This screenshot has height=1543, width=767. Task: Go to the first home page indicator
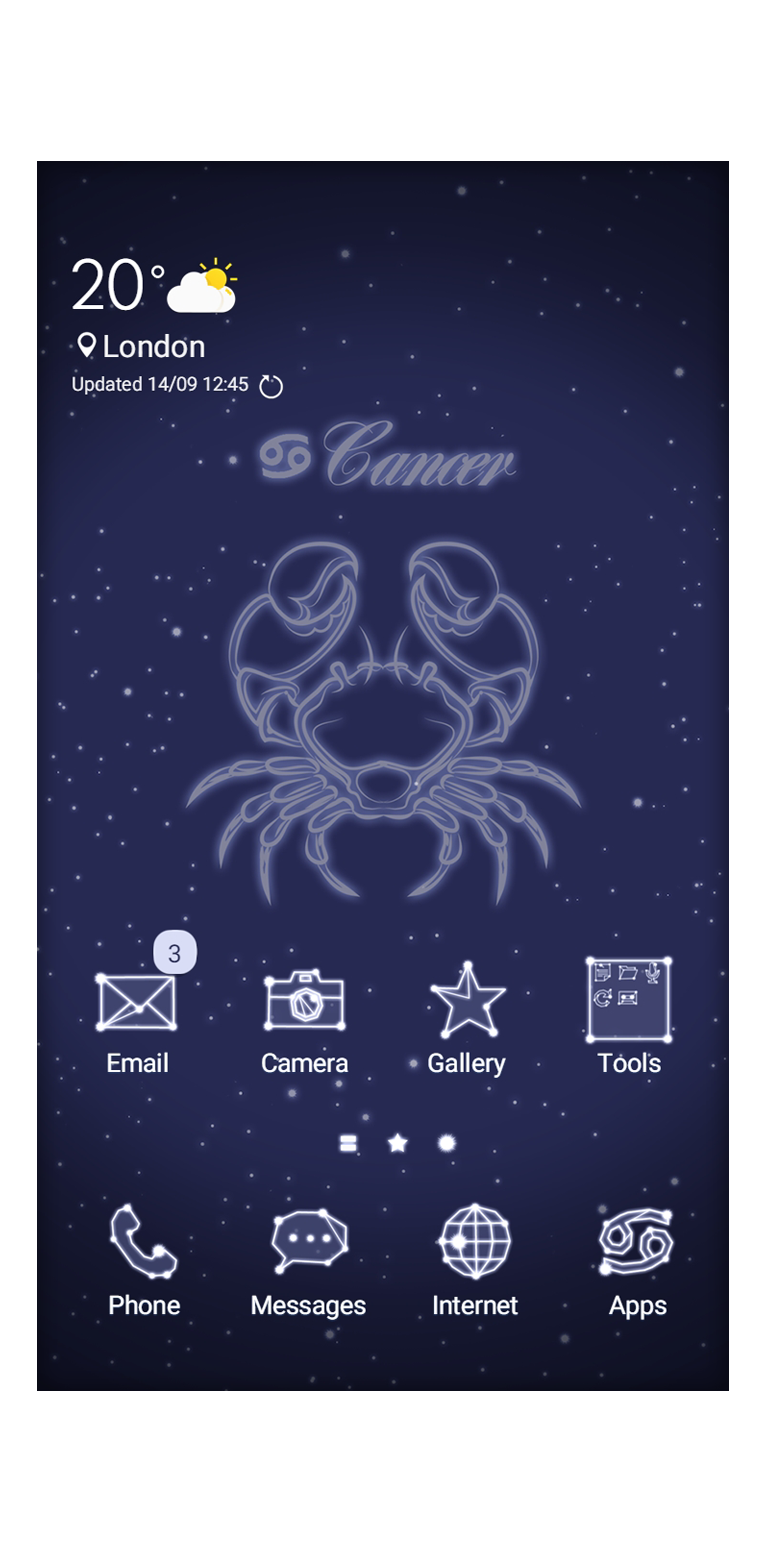tap(348, 1143)
